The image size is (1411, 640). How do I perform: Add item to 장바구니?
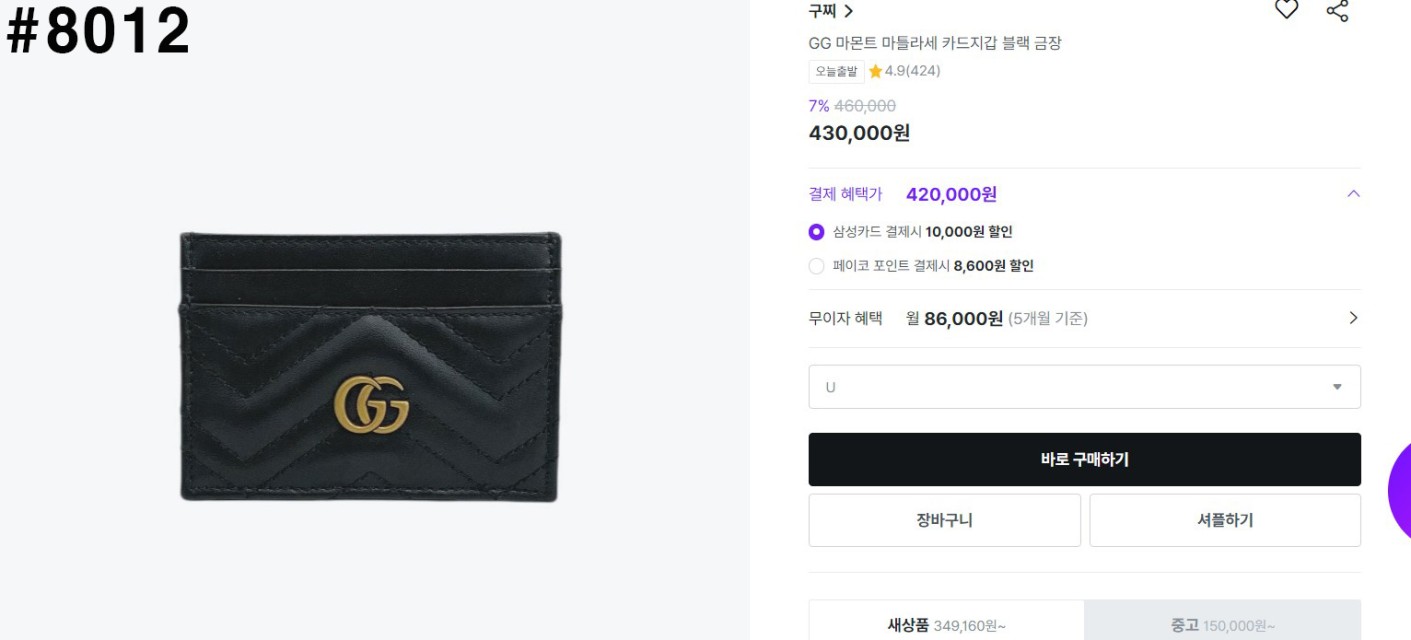click(x=944, y=520)
